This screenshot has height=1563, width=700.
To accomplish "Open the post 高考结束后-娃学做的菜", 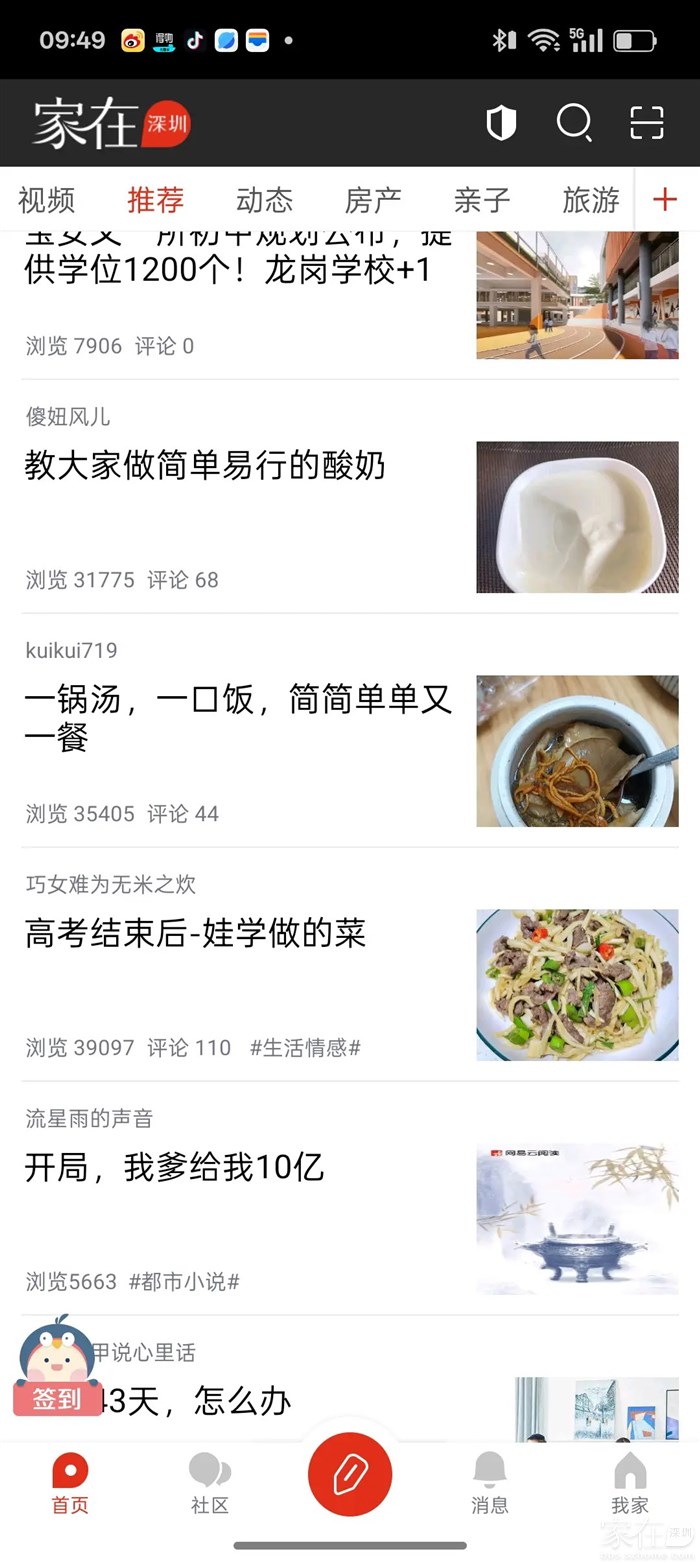I will coord(196,934).
